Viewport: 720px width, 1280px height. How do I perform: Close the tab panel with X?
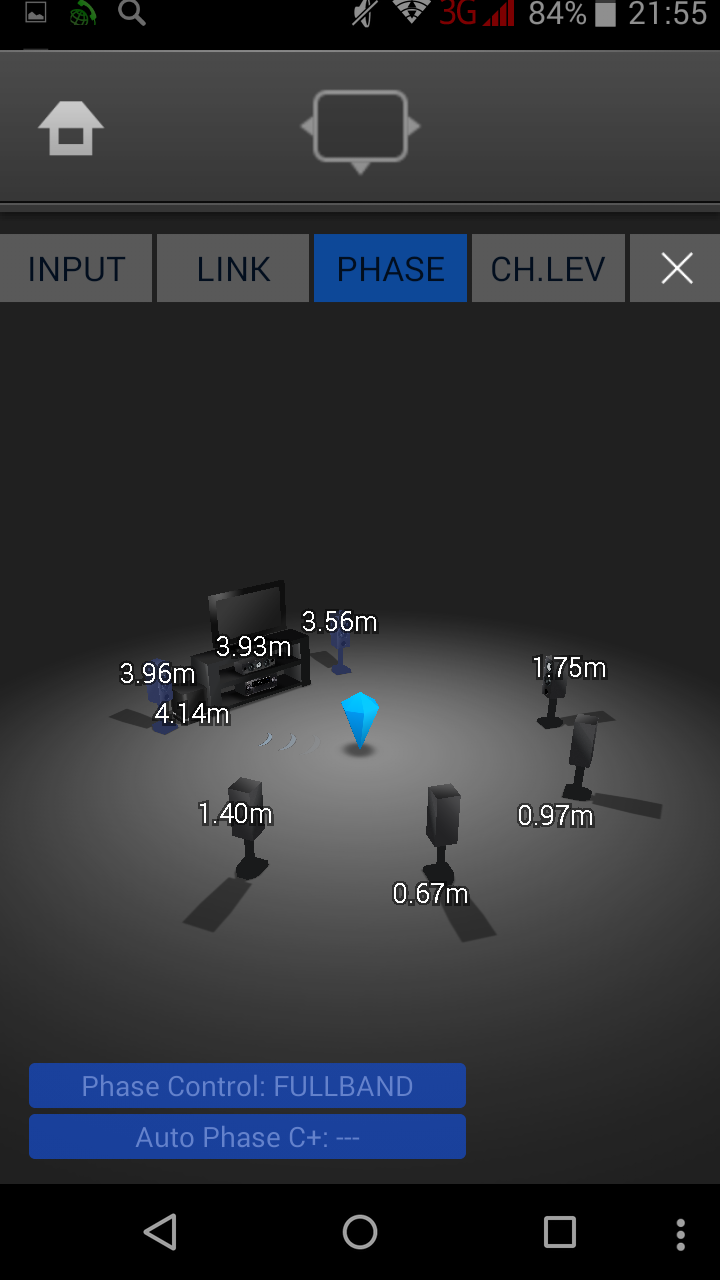coord(676,268)
